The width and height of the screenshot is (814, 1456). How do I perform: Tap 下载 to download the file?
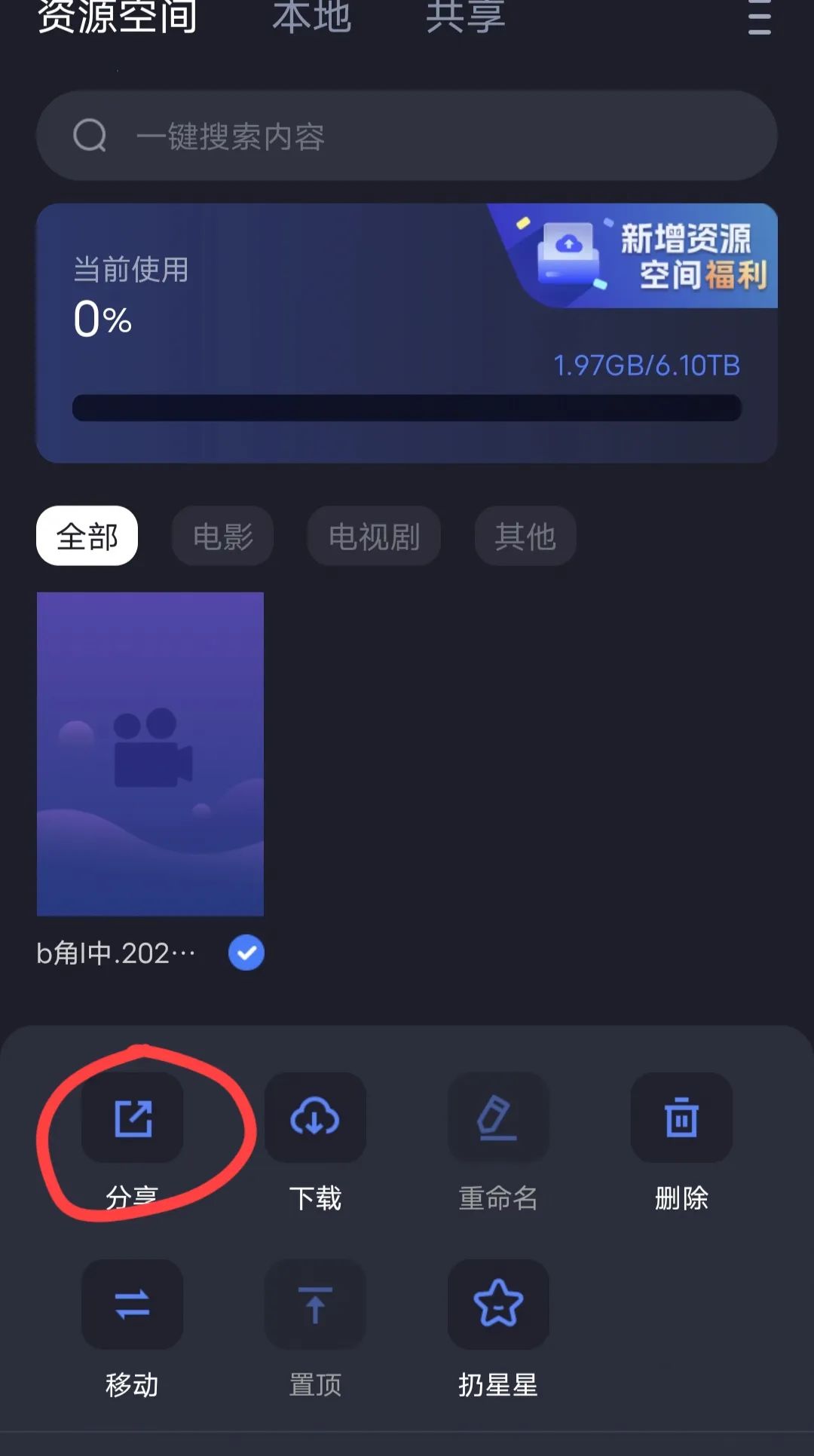coord(315,1118)
